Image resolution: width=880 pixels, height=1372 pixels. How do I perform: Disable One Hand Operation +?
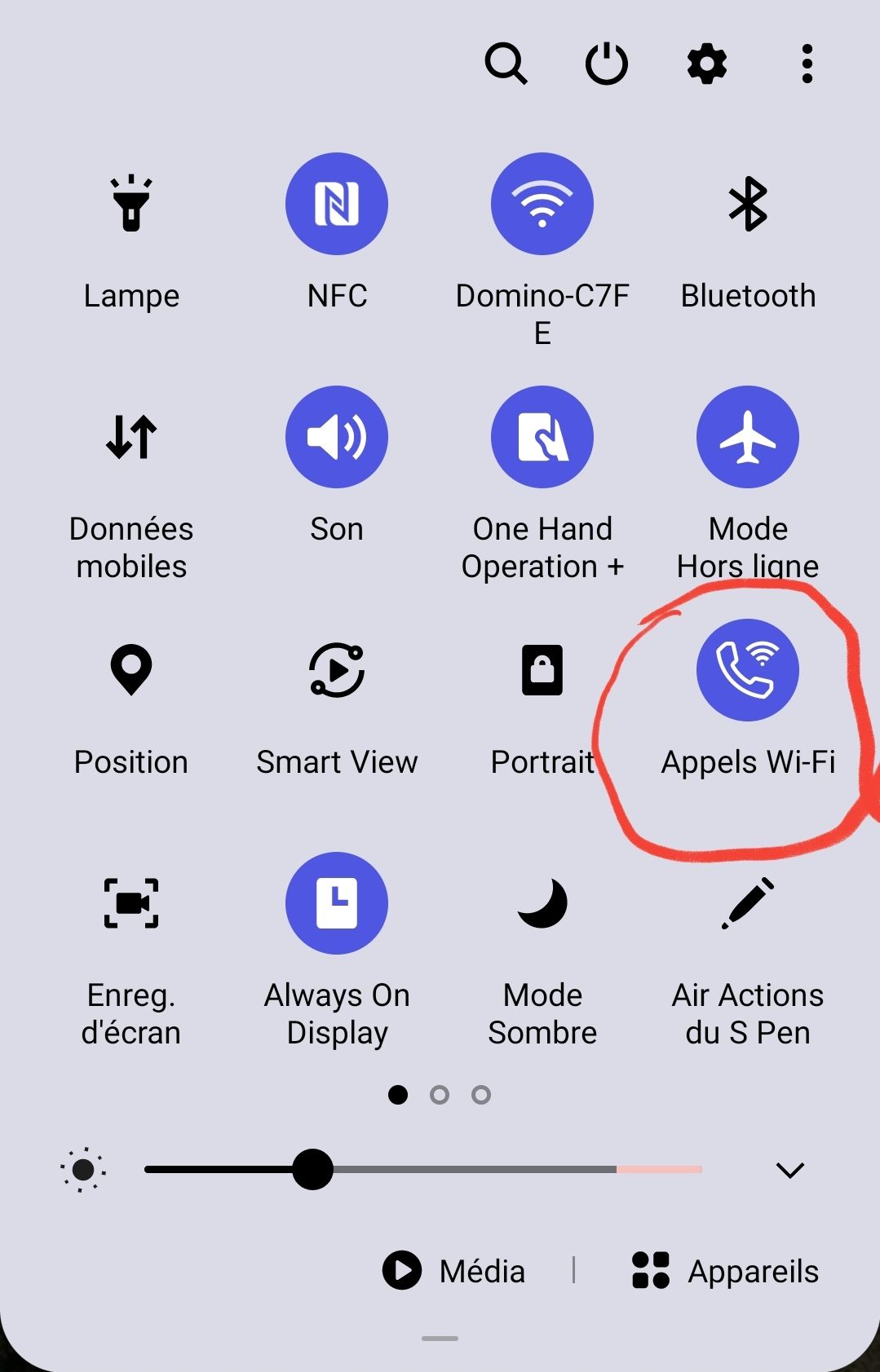(542, 437)
